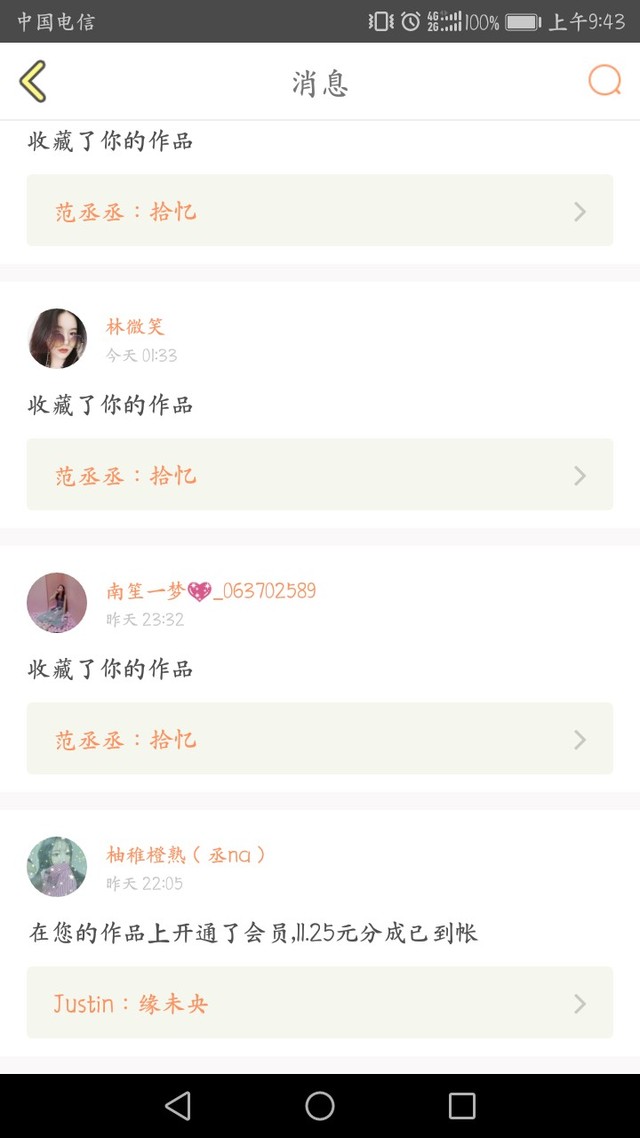
Task: Open 林微笑's profile picture
Action: coord(57,338)
